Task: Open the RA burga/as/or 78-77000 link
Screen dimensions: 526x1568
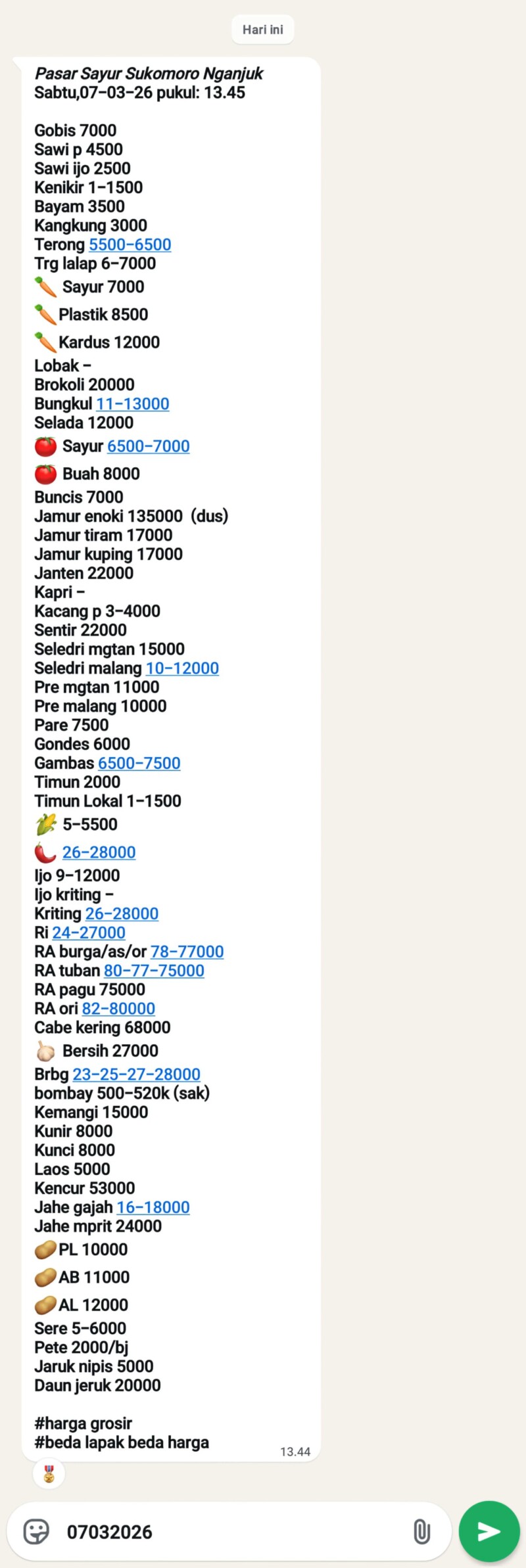Action: click(187, 952)
